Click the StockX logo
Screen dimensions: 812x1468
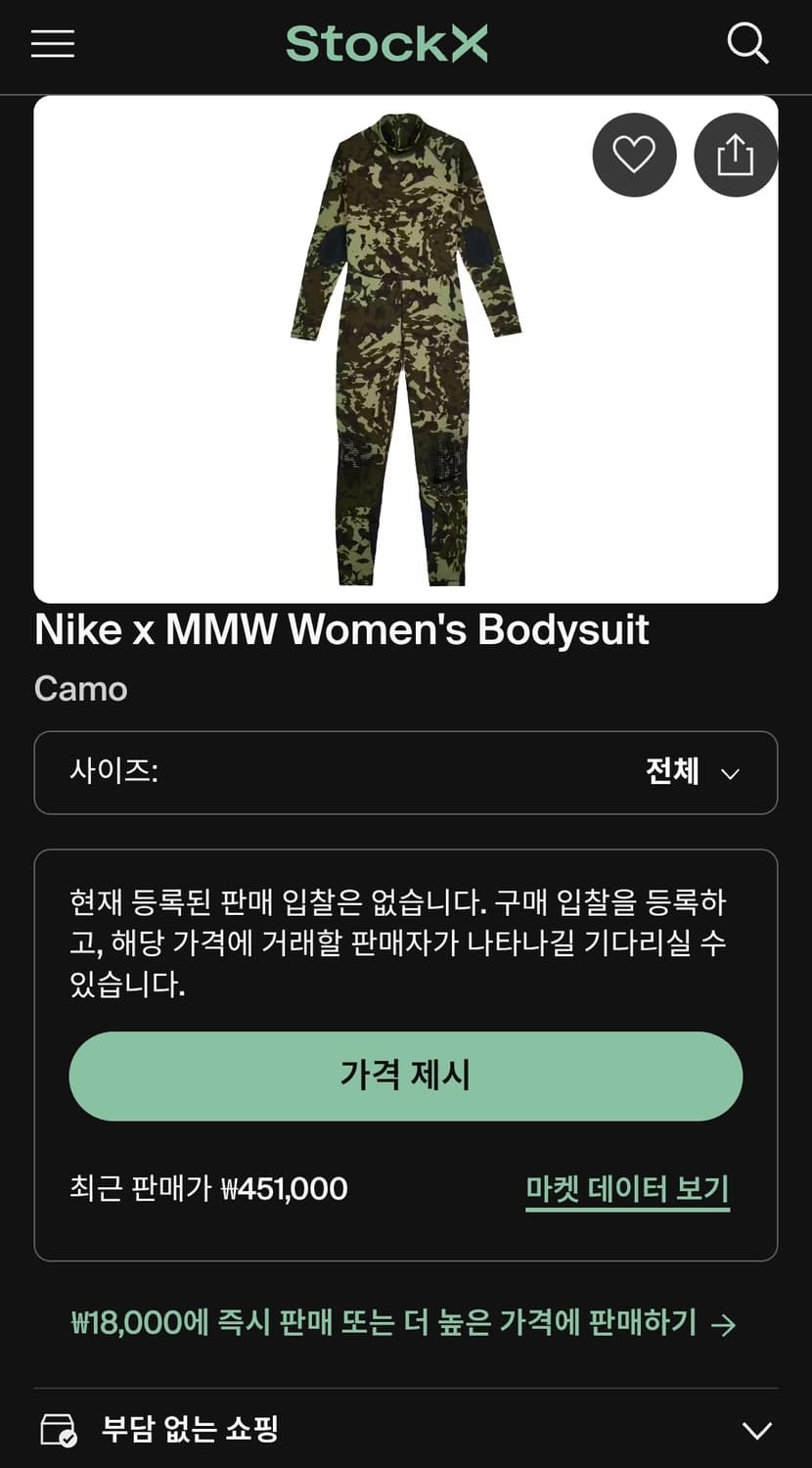click(x=386, y=43)
